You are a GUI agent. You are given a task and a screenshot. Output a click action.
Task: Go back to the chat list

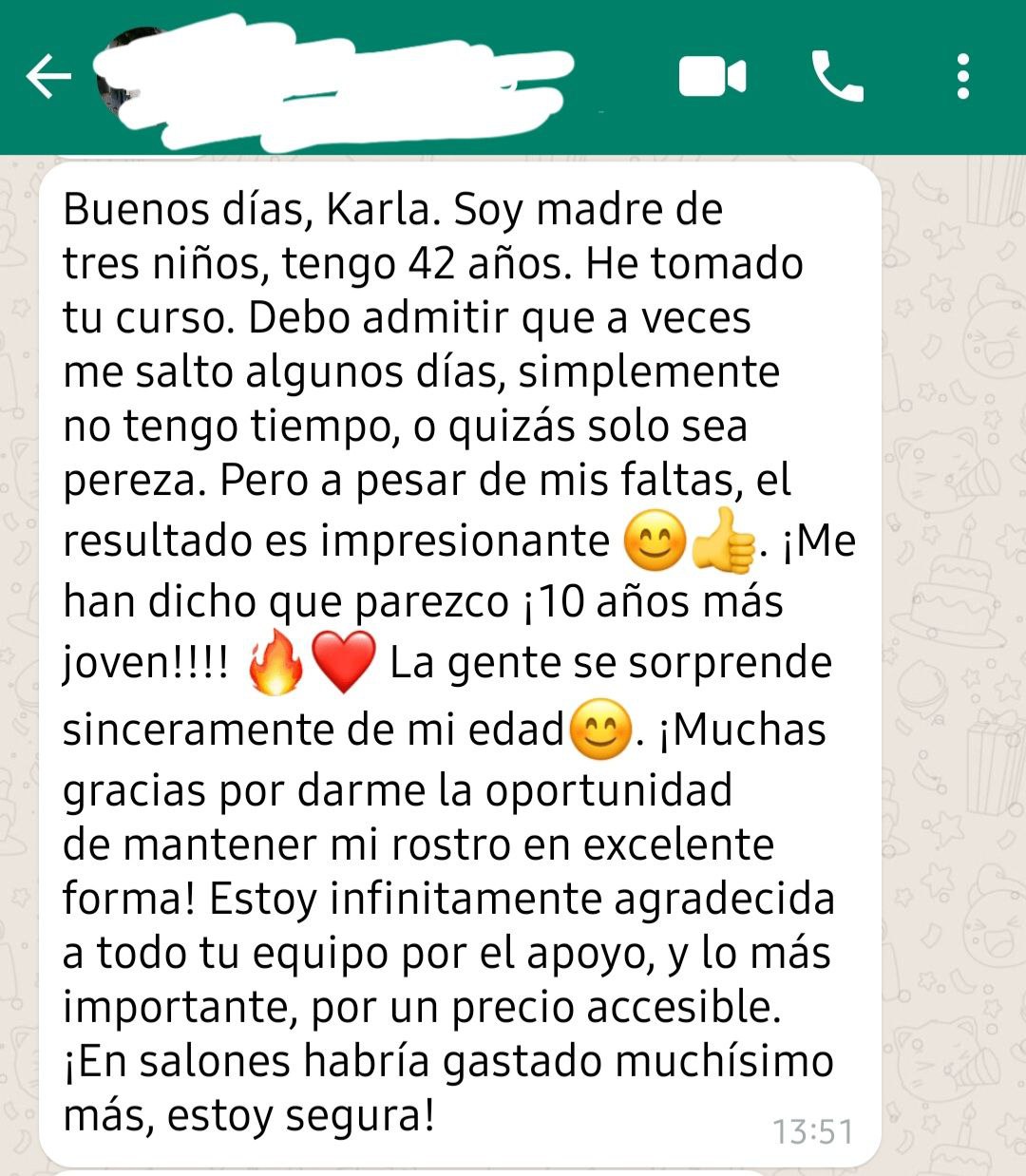47,78
